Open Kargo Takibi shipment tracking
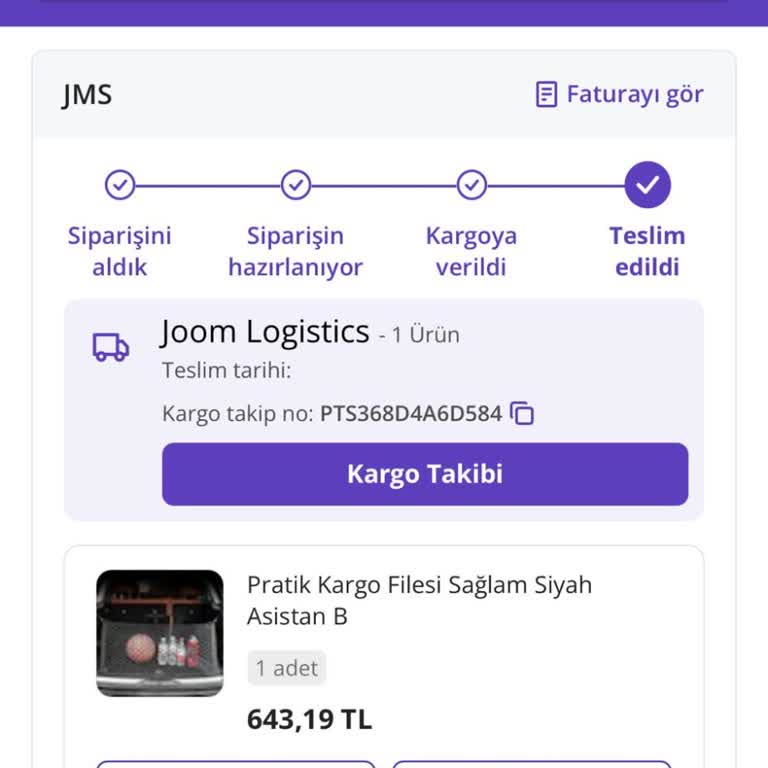 425,474
